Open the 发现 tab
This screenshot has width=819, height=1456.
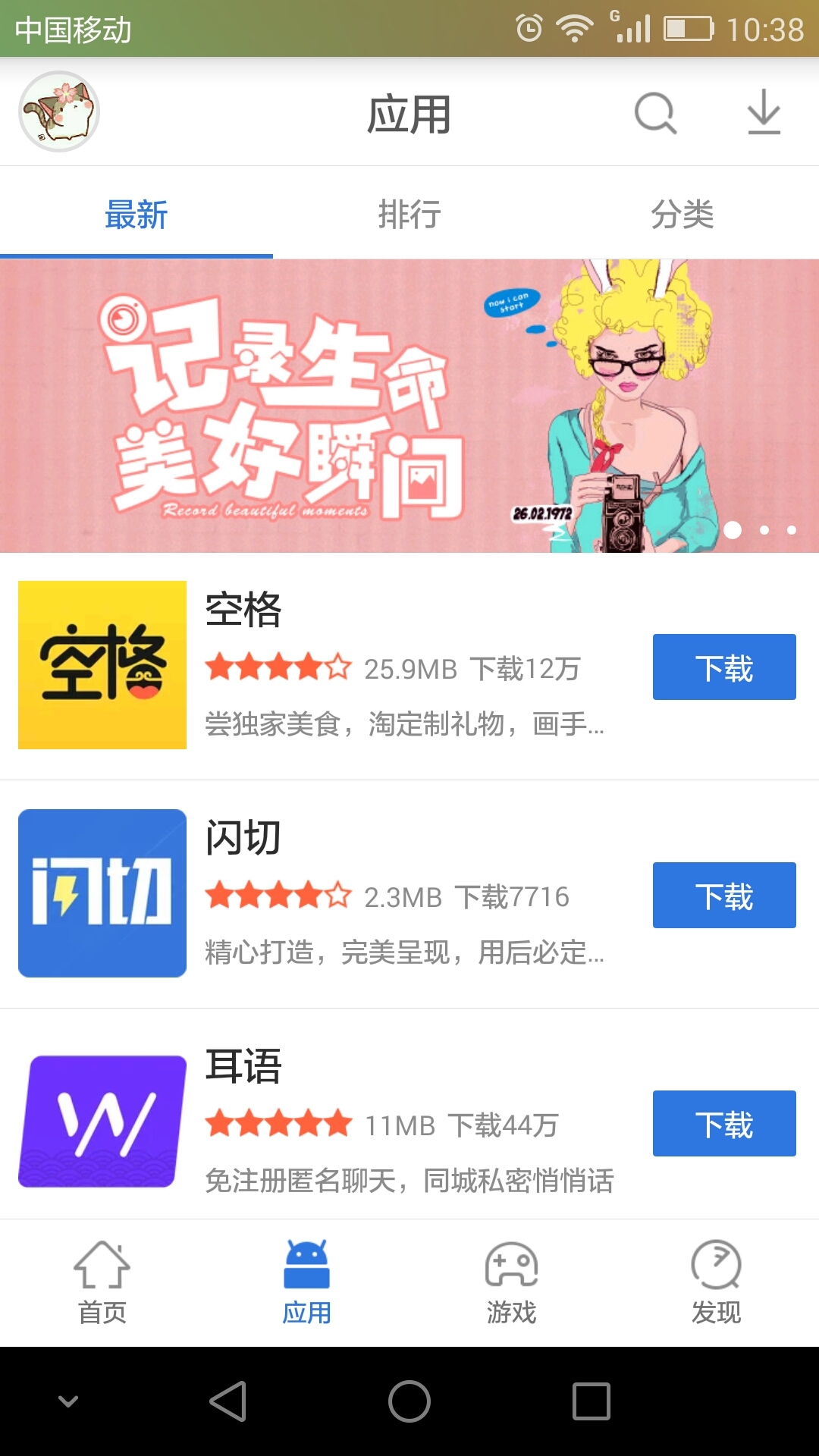(716, 1283)
